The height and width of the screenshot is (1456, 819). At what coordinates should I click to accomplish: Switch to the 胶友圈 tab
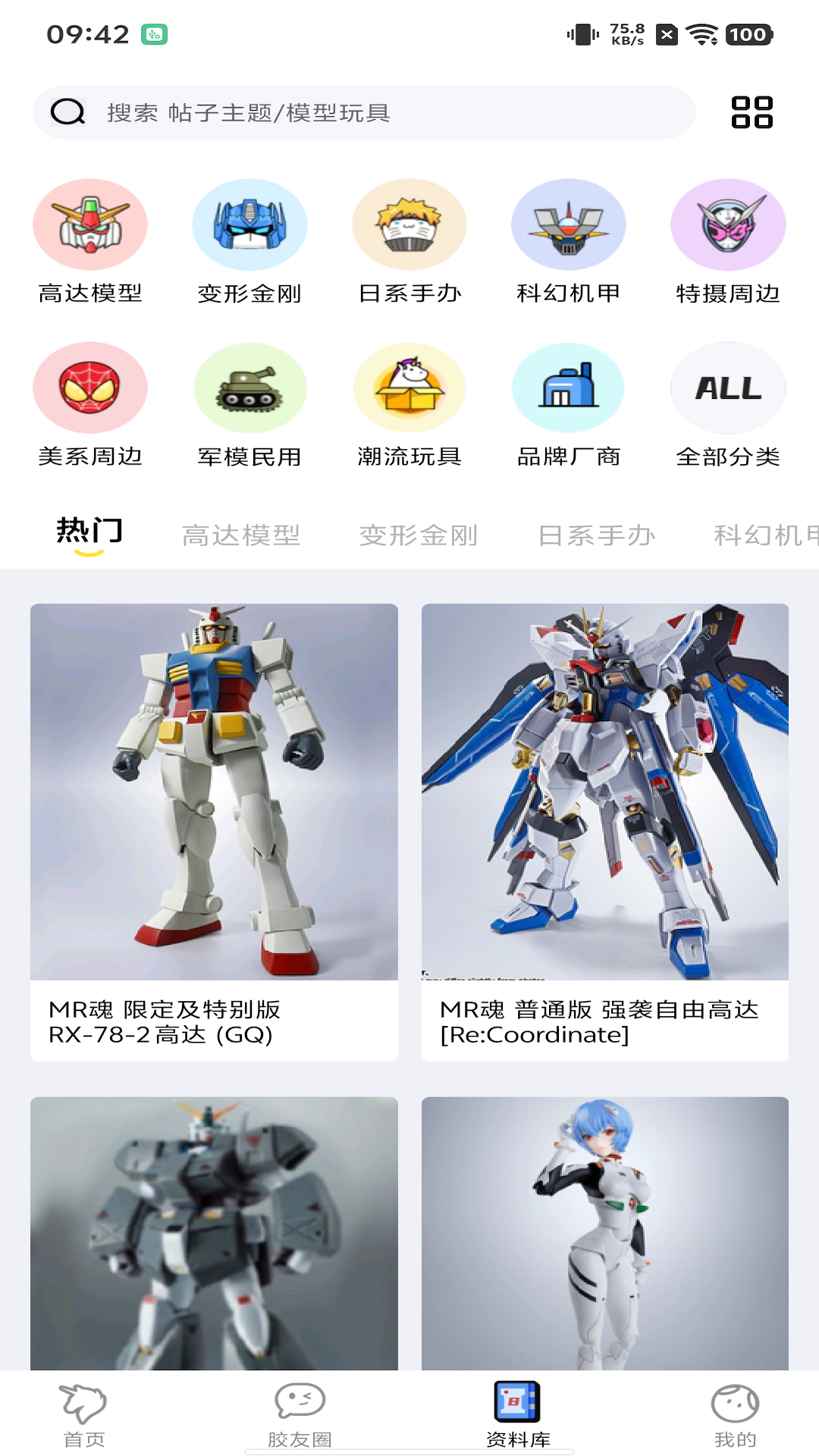coord(300,1415)
